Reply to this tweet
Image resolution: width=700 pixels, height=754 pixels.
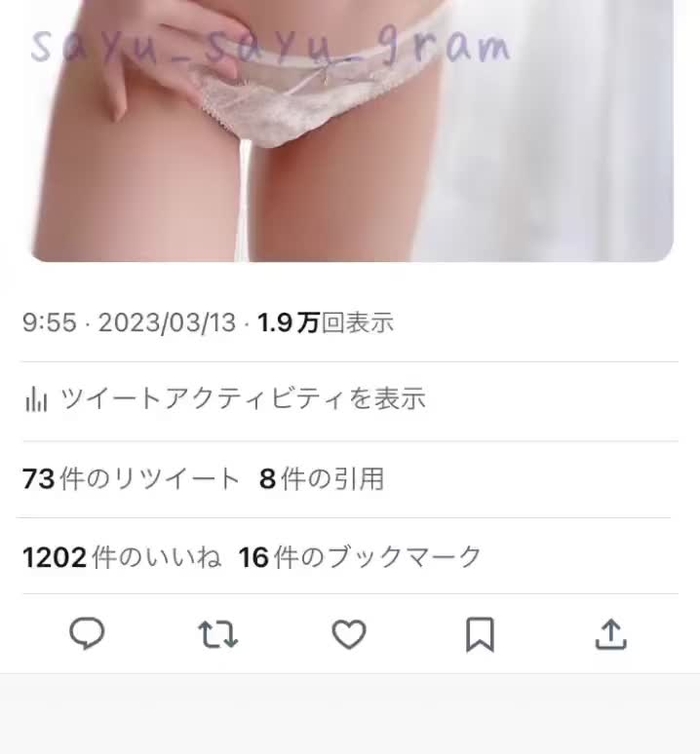(x=87, y=634)
